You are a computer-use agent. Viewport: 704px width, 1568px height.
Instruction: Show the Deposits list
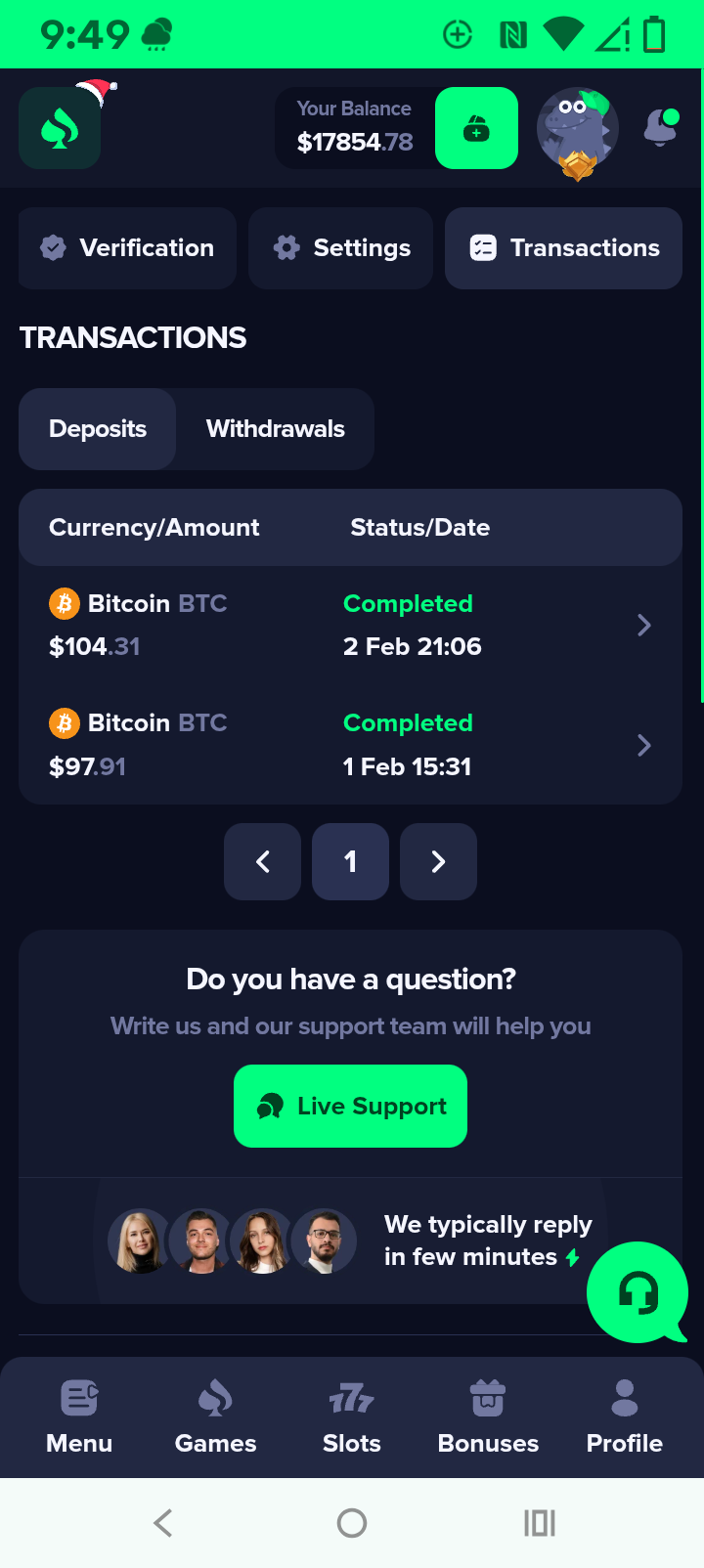pos(98,429)
